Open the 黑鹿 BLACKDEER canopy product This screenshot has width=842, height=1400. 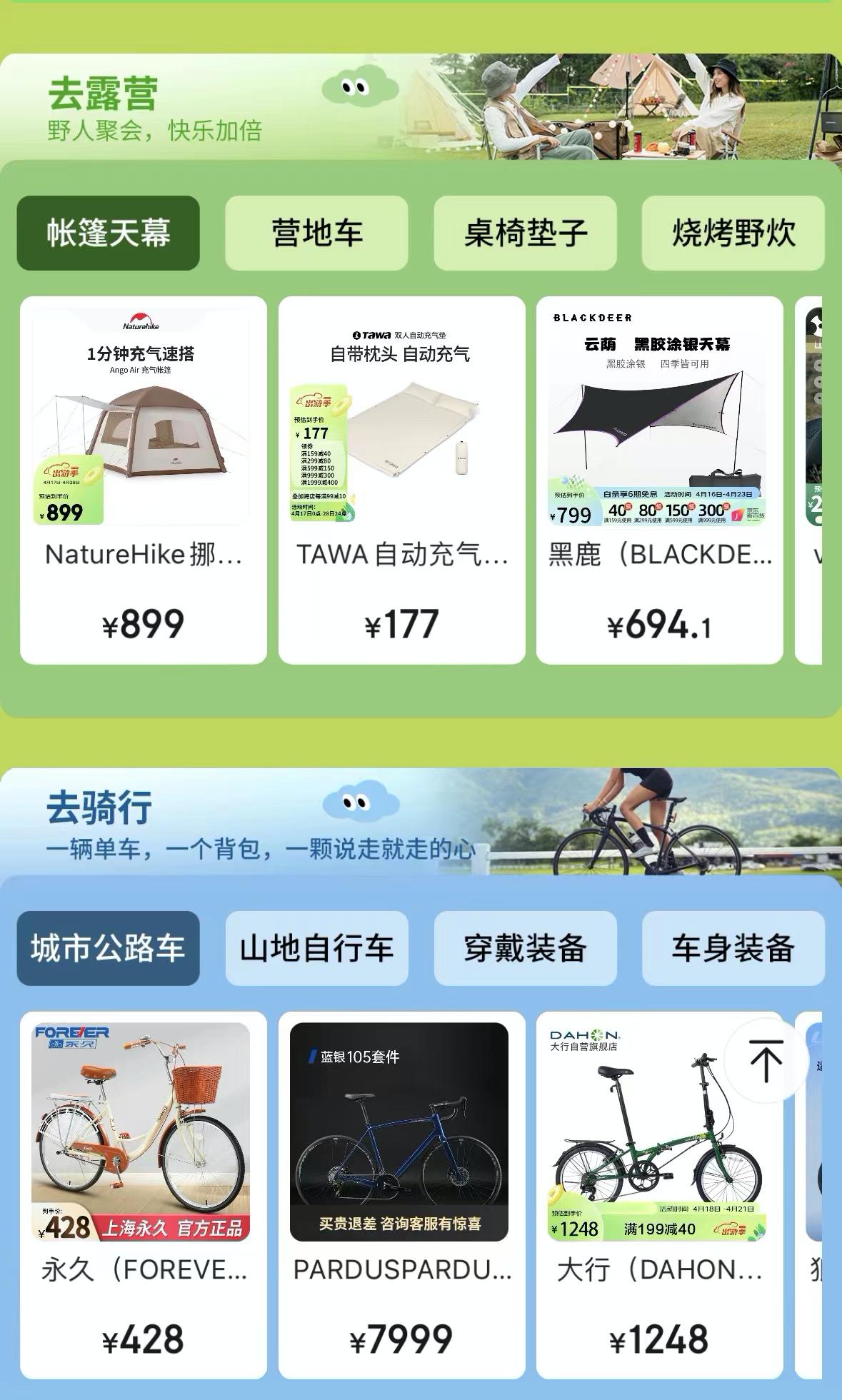point(659,480)
